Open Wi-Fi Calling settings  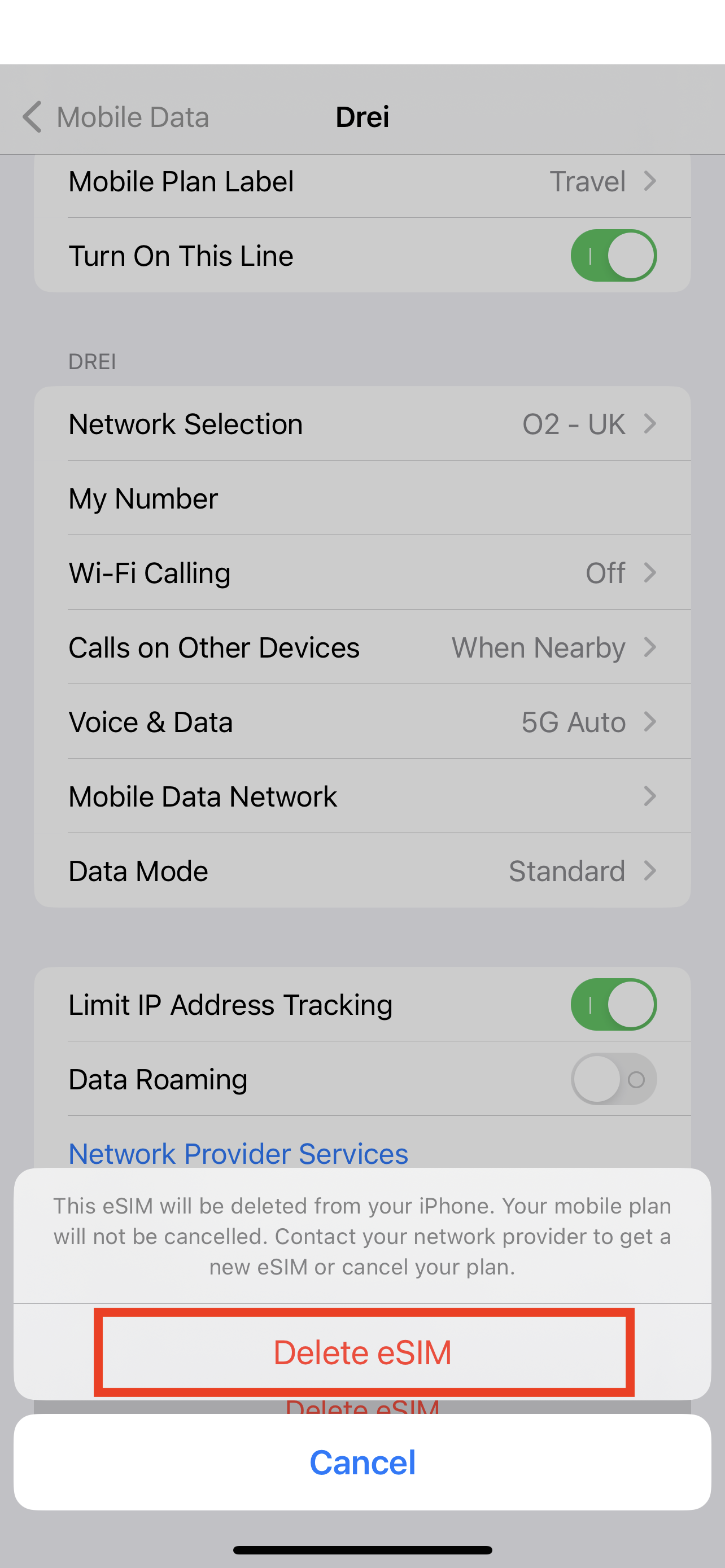[x=362, y=573]
